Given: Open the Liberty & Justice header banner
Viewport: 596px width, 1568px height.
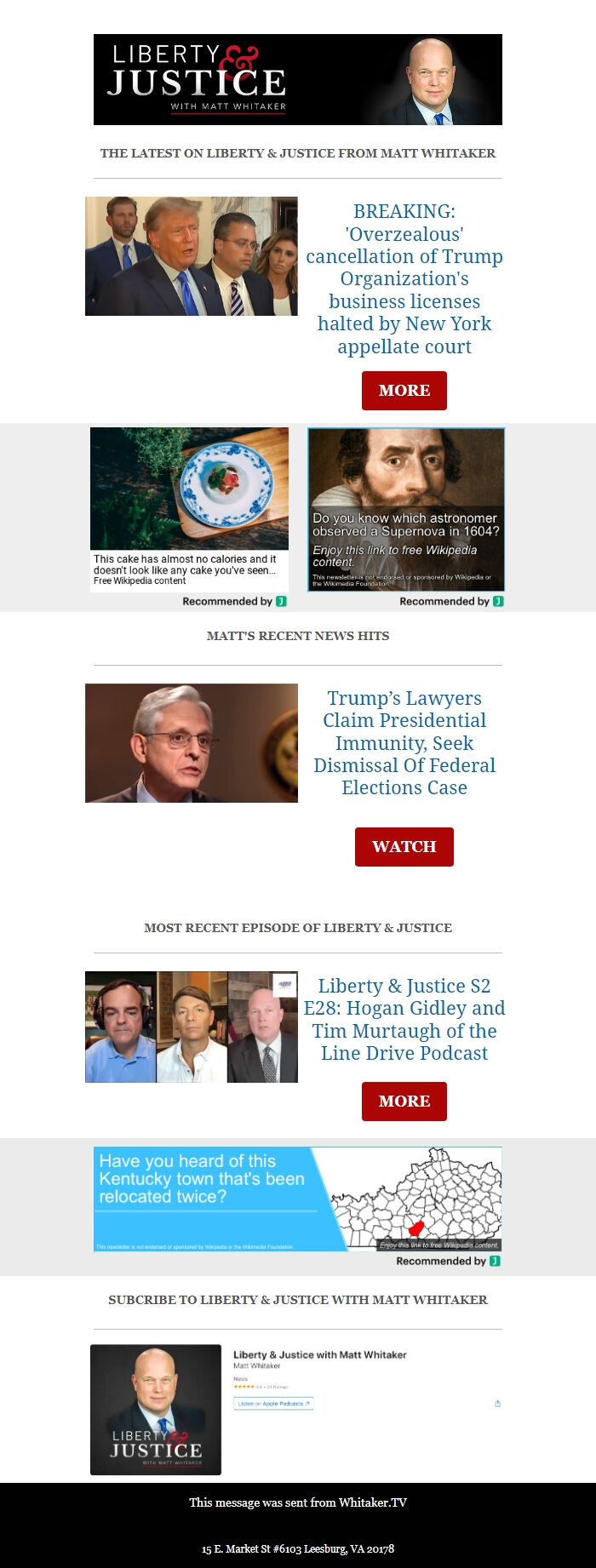Looking at the screenshot, I should pos(297,80).
